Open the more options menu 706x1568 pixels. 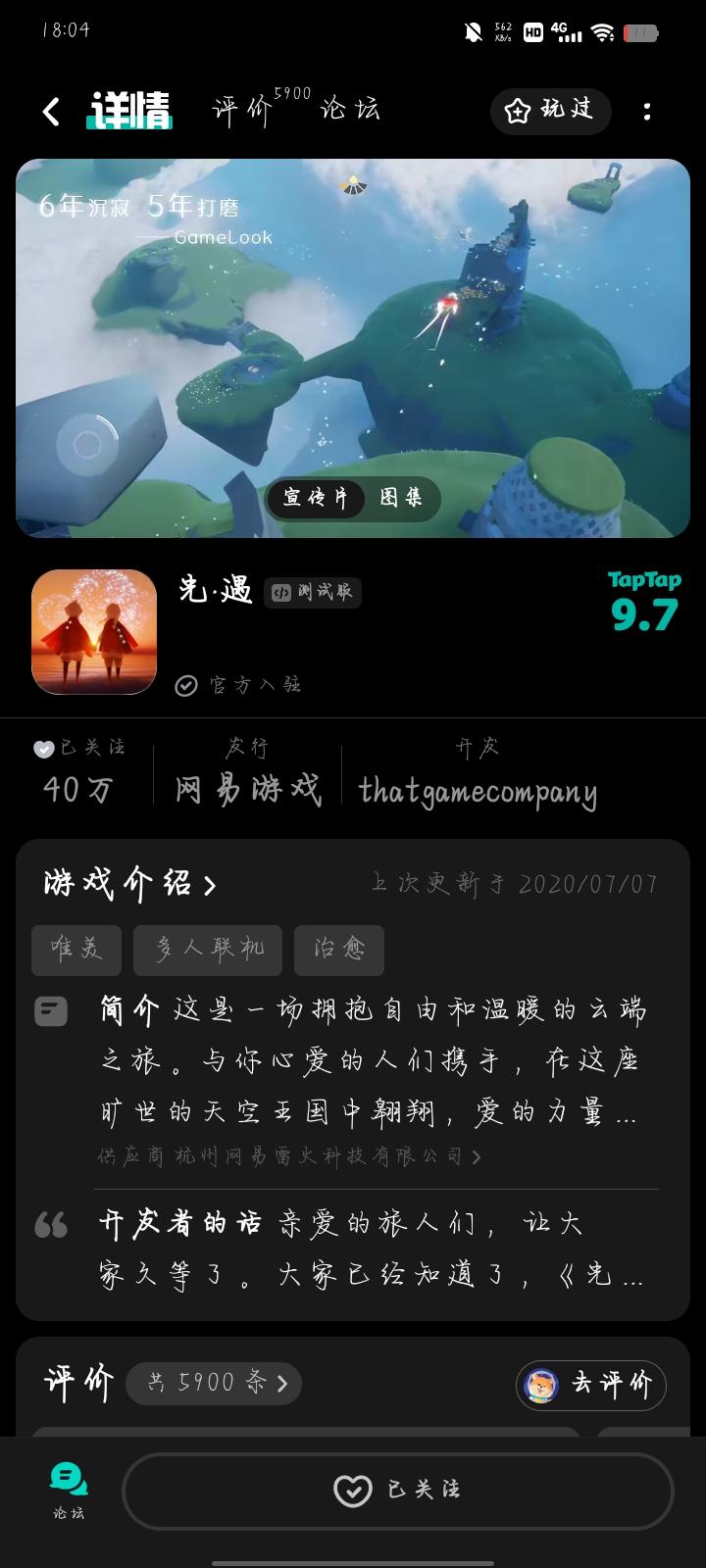point(647,112)
